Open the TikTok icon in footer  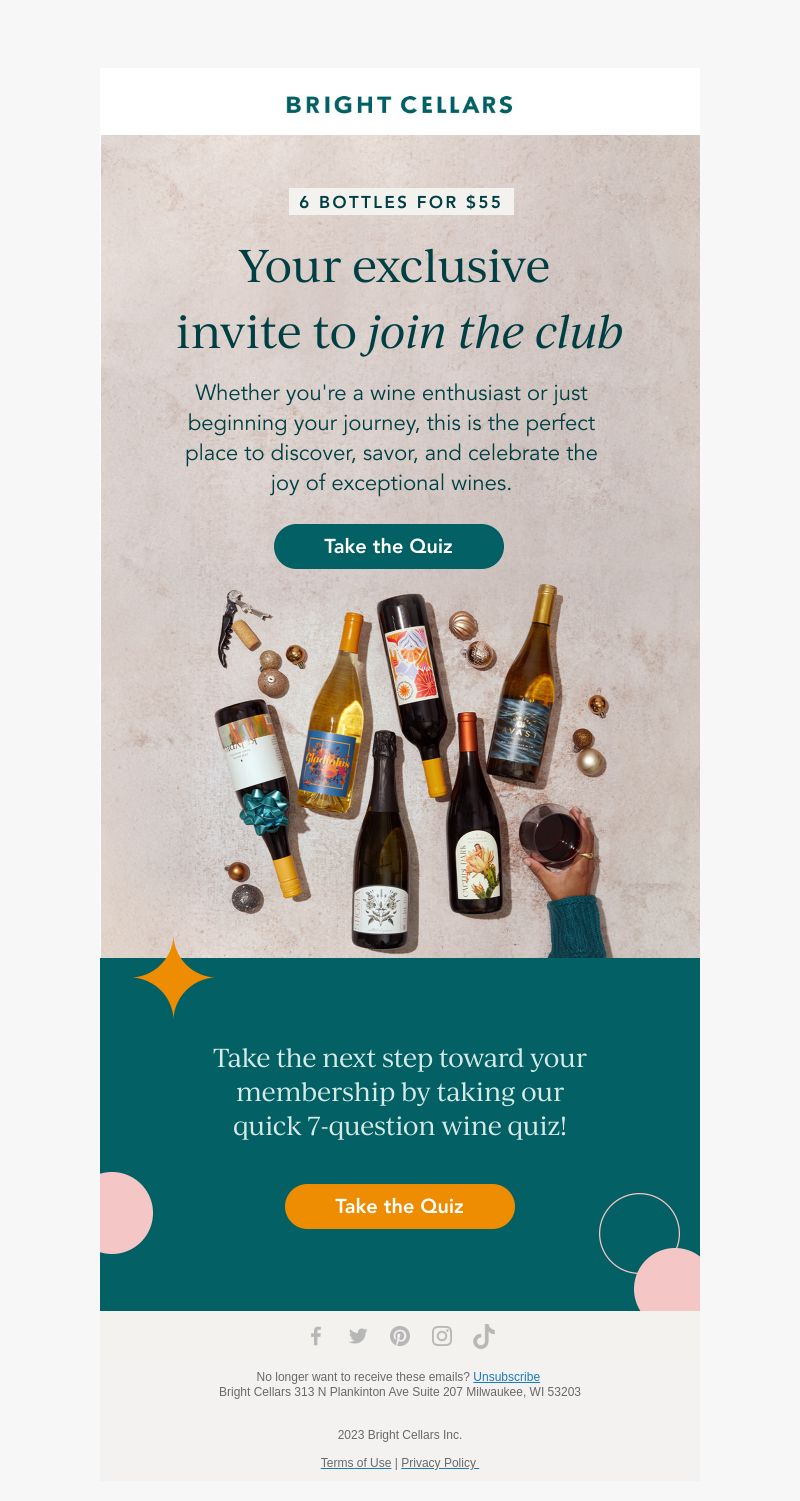(x=484, y=1336)
